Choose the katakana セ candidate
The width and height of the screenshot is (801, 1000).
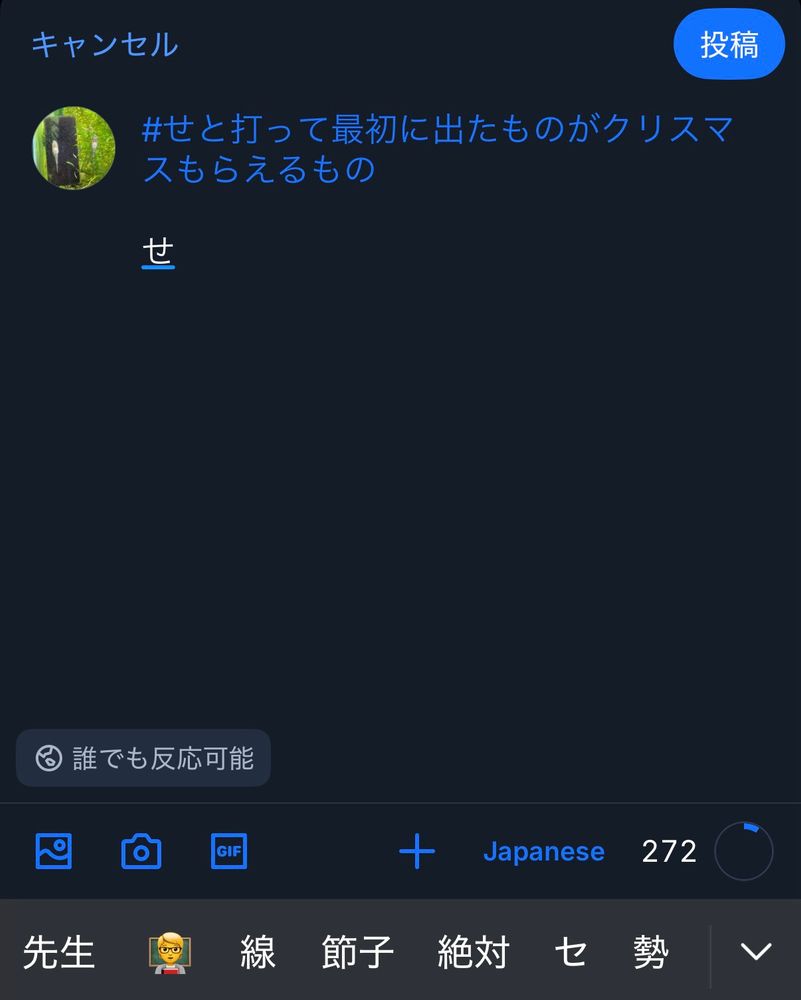pos(571,952)
